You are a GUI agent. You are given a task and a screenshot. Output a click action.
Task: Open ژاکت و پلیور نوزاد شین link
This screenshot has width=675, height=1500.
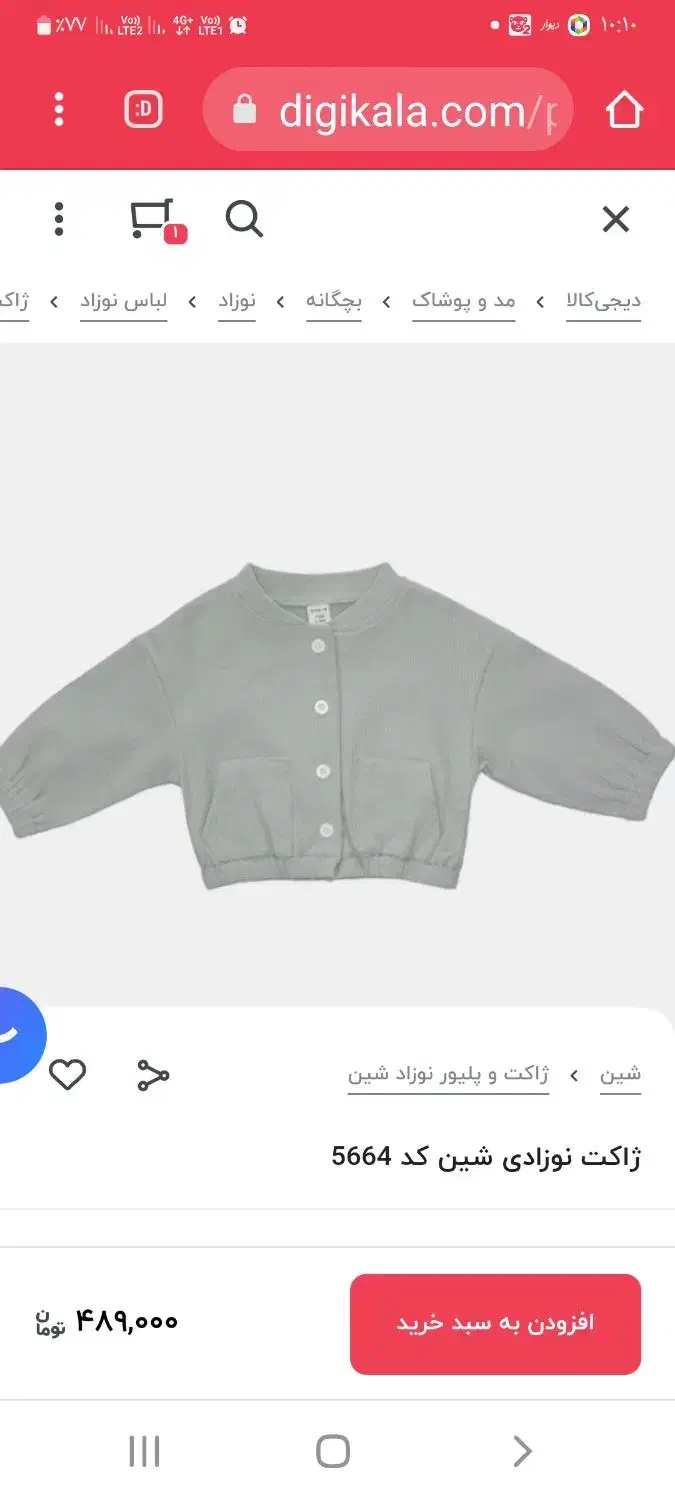pos(448,1075)
